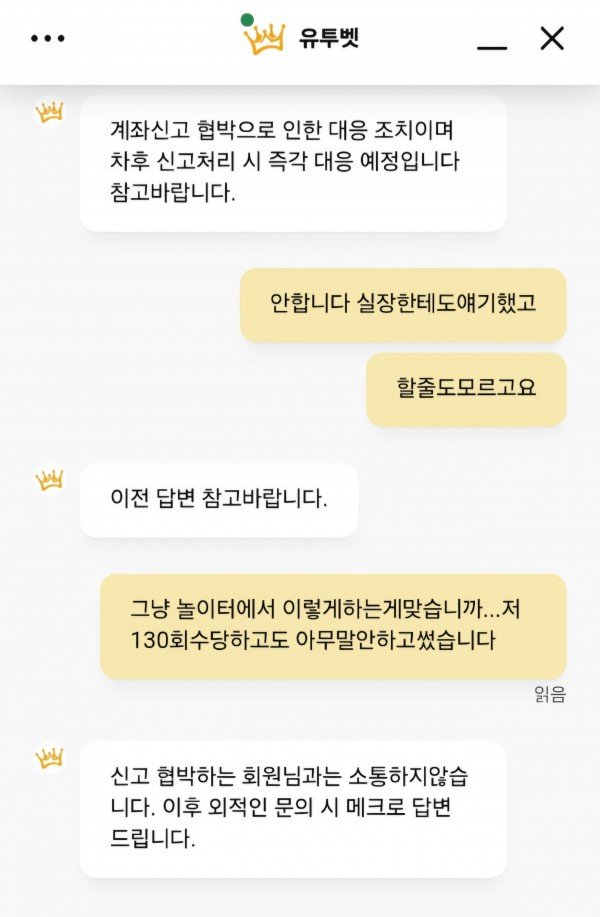This screenshot has height=917, width=600.
Task: Open the three-dot more options menu
Action: tap(47, 39)
